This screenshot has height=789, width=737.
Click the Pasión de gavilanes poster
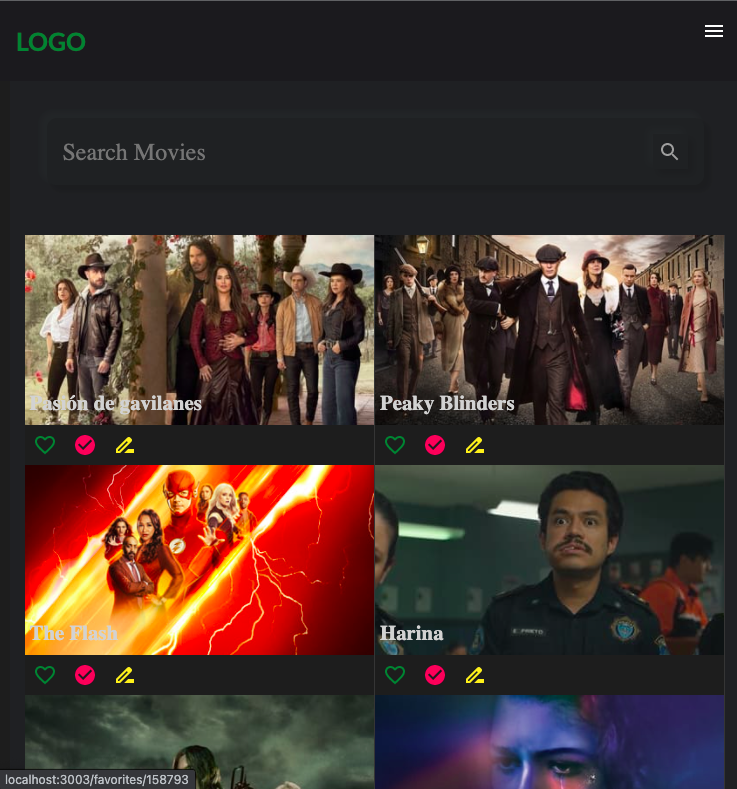tap(199, 330)
